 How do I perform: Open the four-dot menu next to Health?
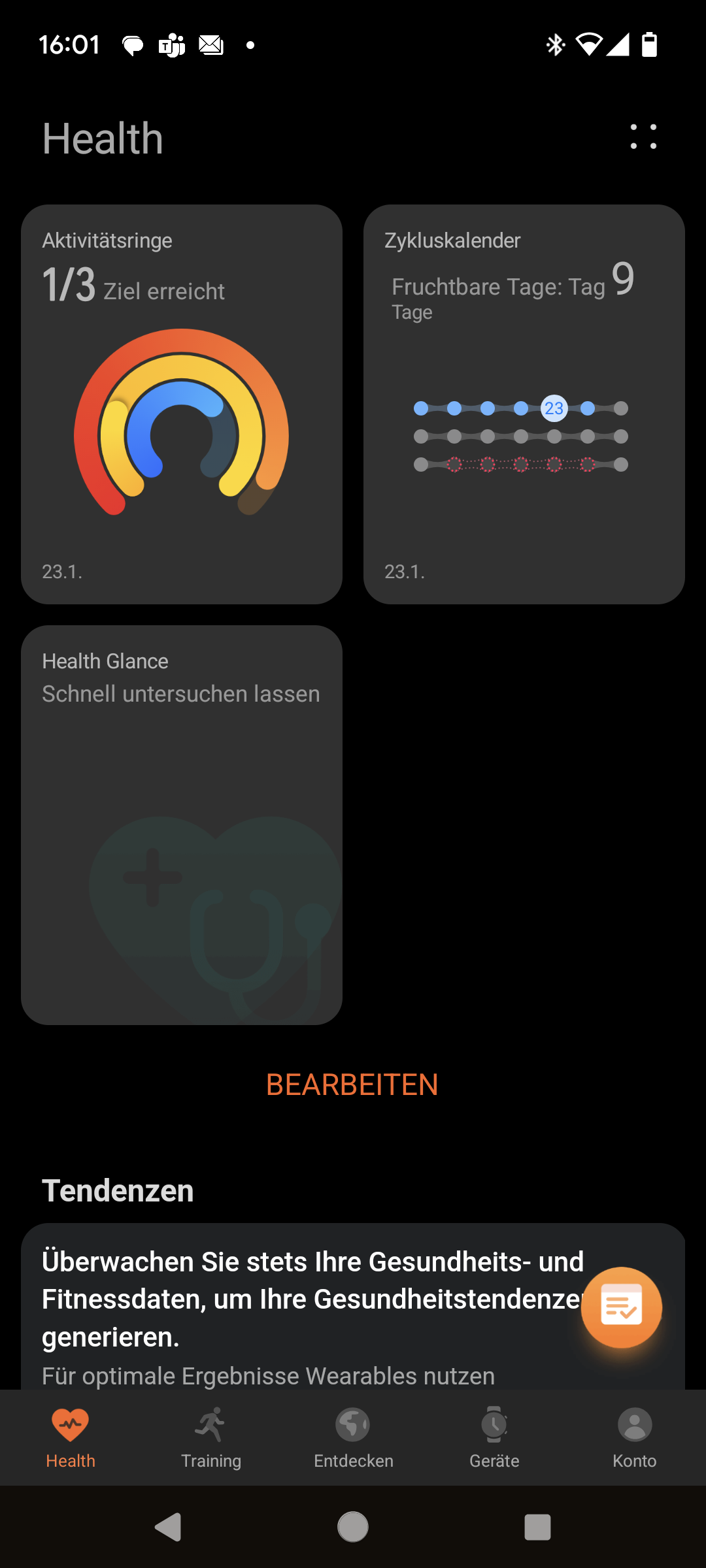[643, 137]
